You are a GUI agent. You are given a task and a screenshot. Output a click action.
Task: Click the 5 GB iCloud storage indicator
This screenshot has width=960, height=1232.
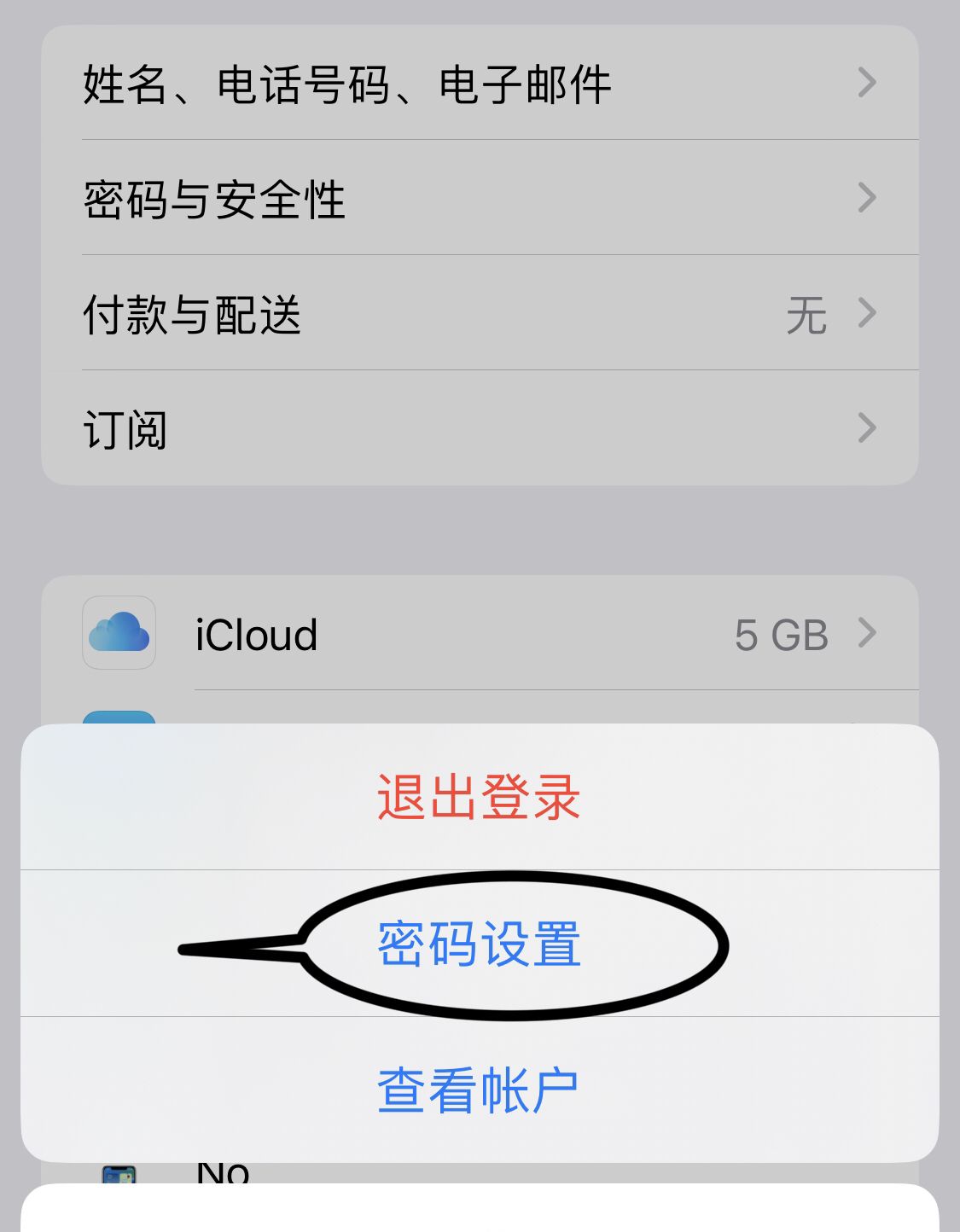coord(782,634)
